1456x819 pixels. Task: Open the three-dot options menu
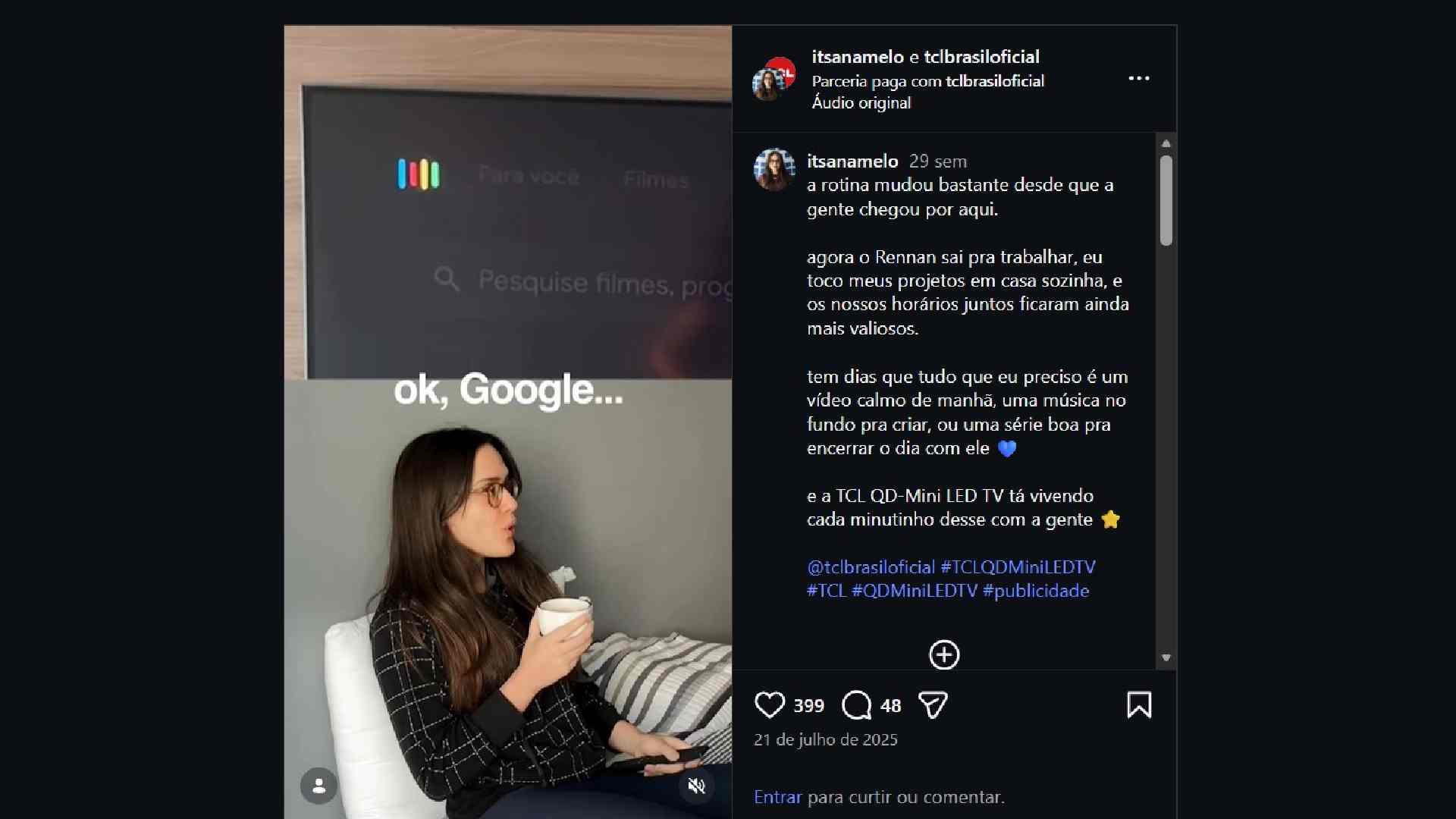pos(1138,79)
